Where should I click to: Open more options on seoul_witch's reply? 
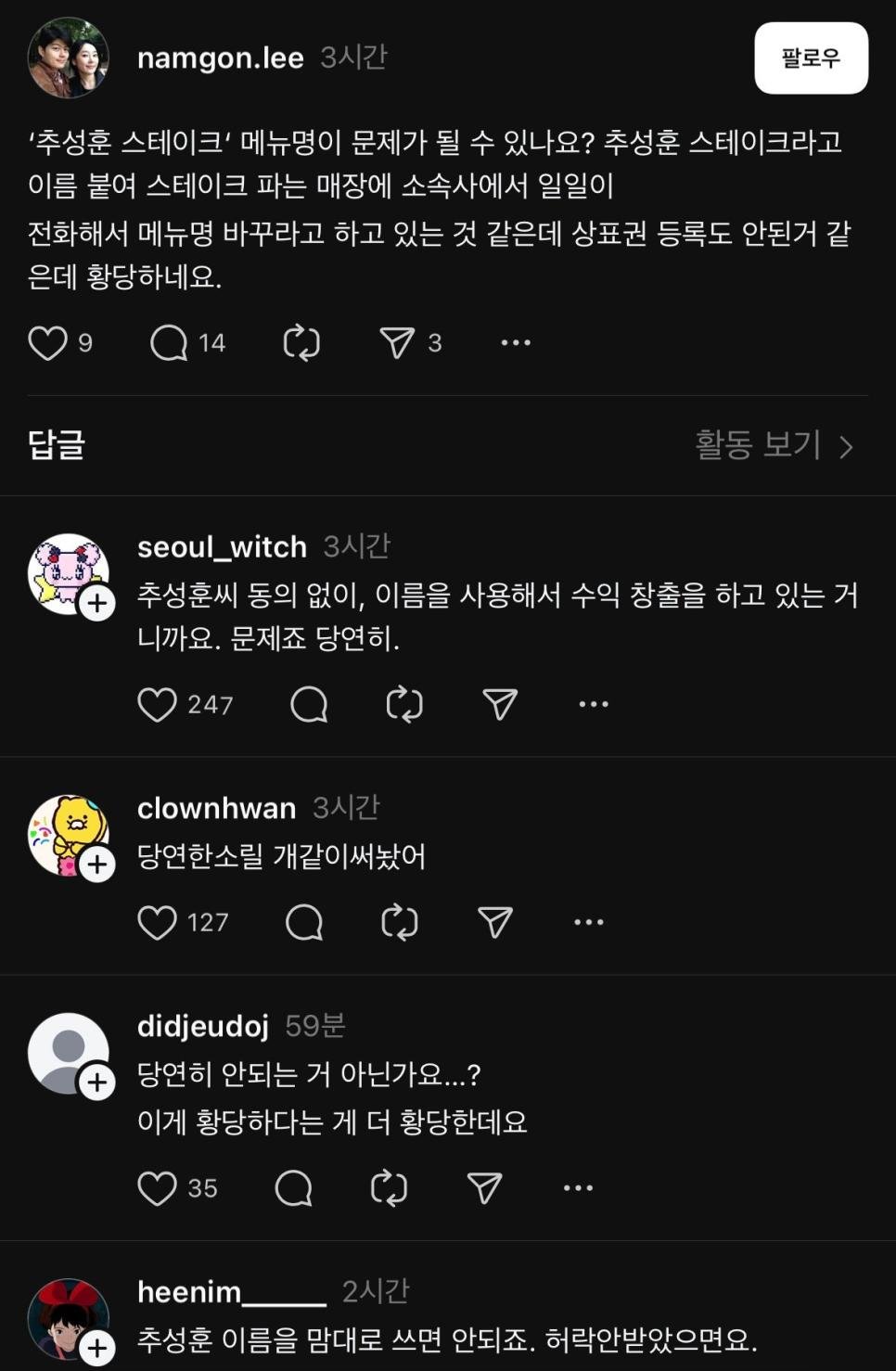click(x=594, y=705)
